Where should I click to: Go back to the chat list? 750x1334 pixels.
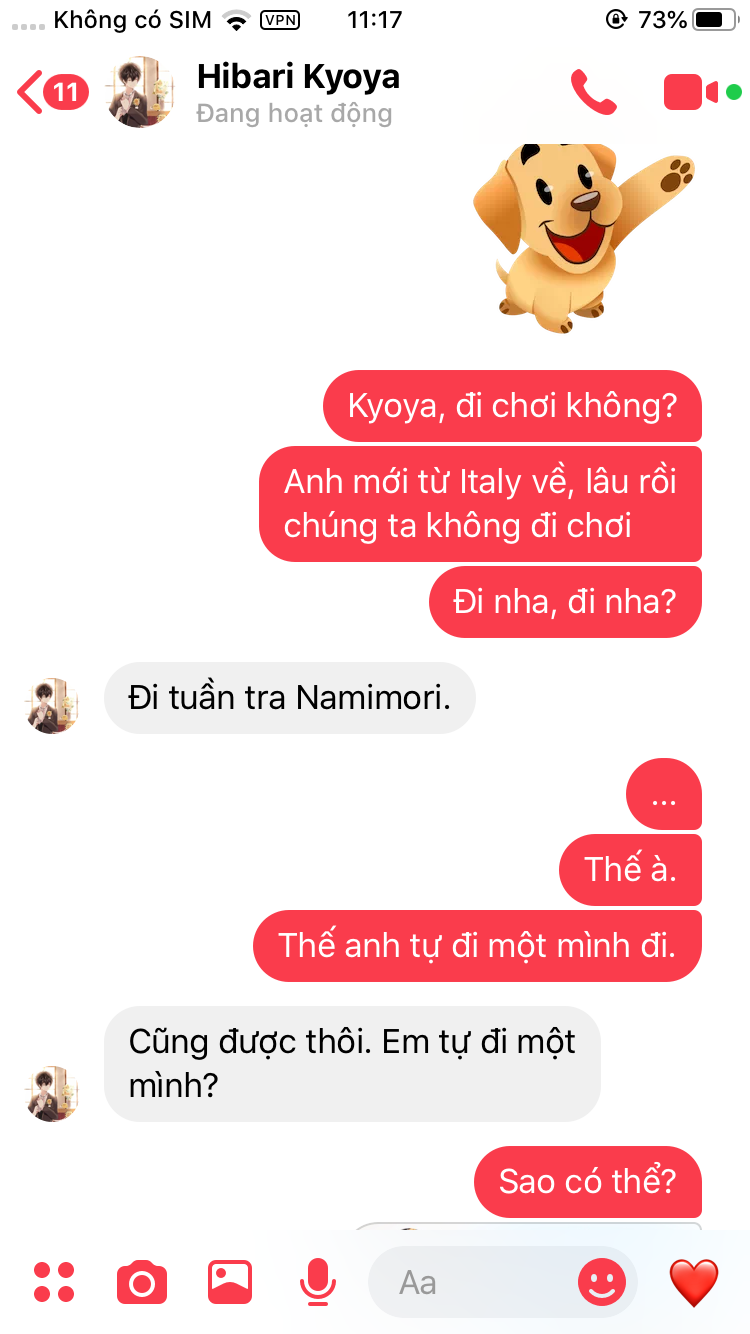(52, 93)
